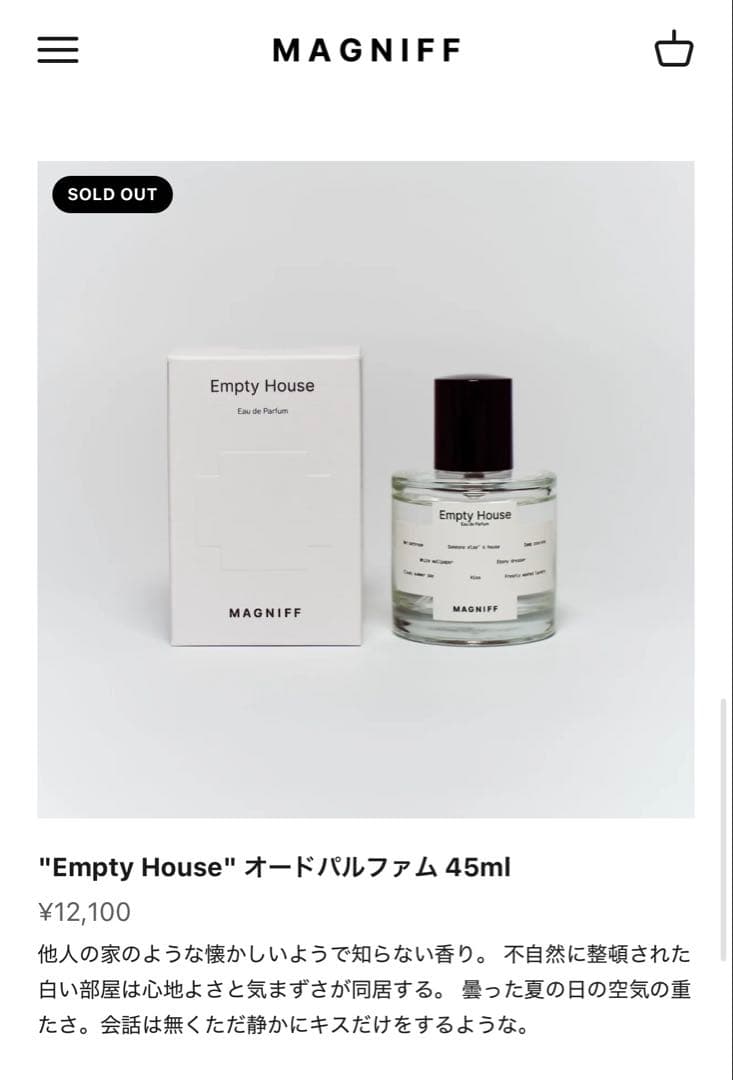This screenshot has width=733, height=1080.
Task: Open the shopping basket
Action: point(674,49)
